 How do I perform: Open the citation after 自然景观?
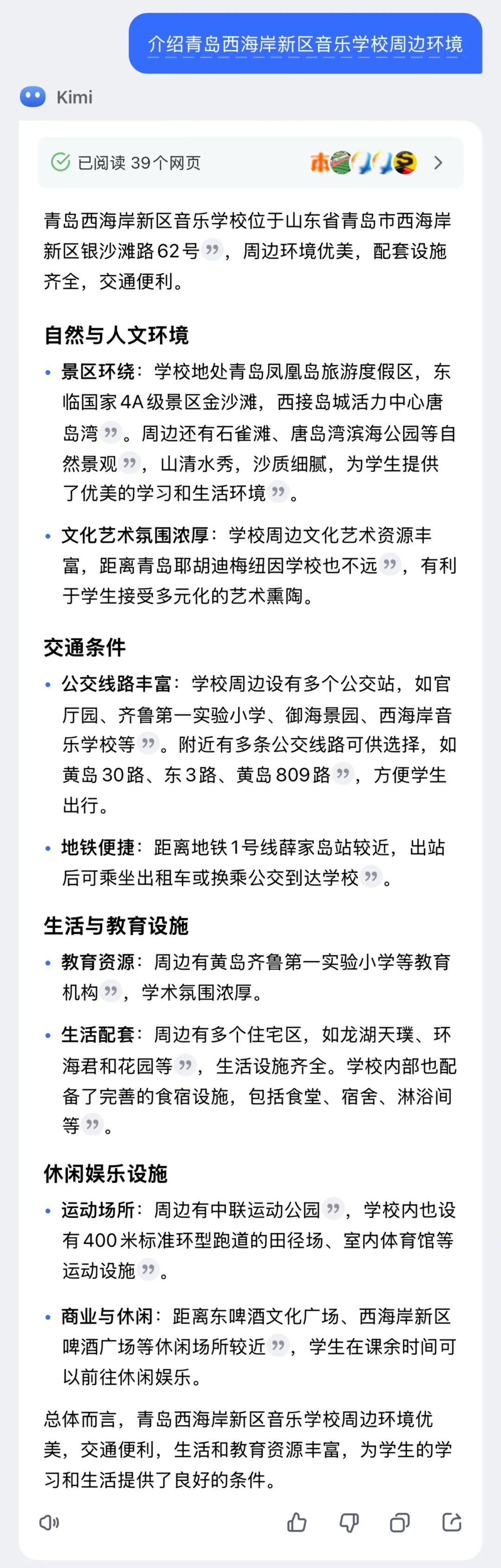pos(129,463)
